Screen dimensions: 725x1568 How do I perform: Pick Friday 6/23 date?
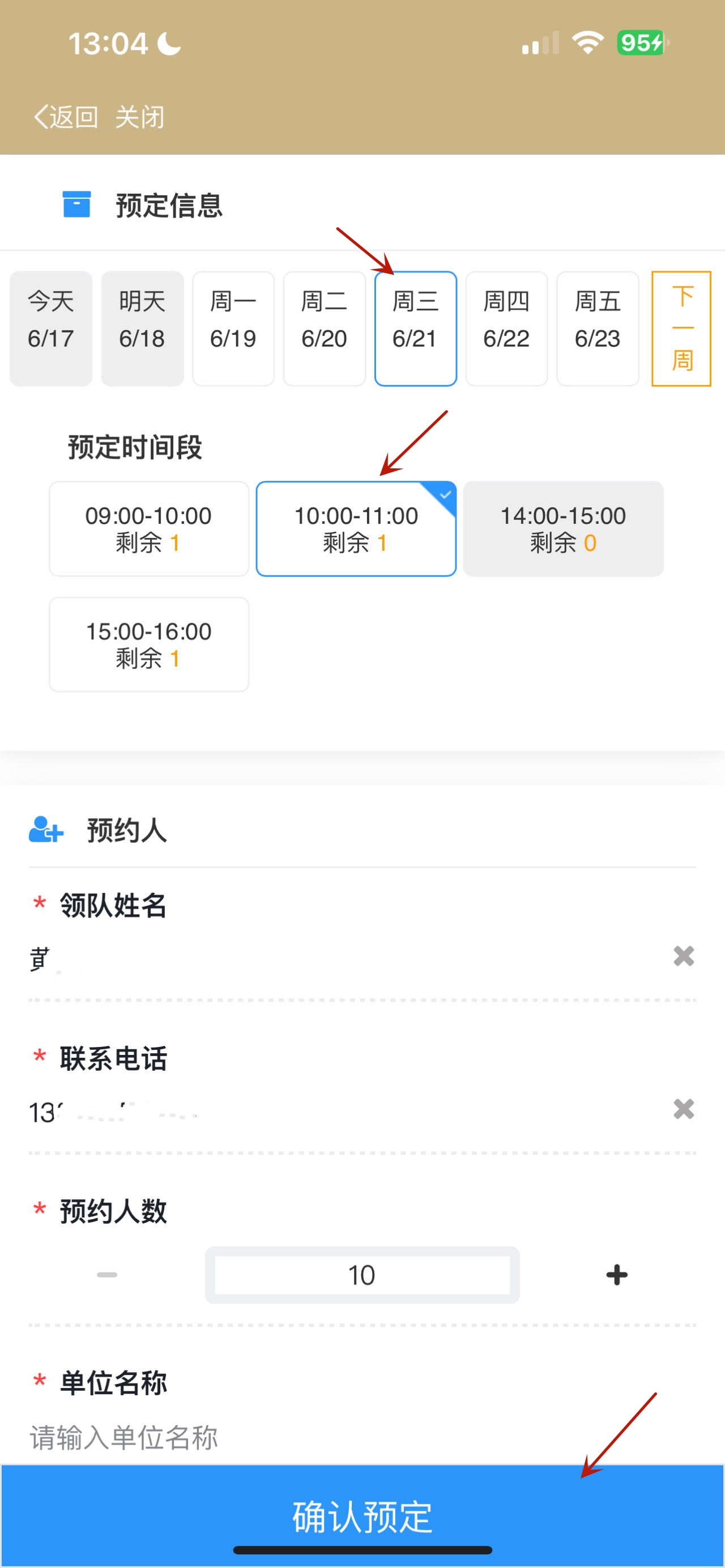click(598, 328)
